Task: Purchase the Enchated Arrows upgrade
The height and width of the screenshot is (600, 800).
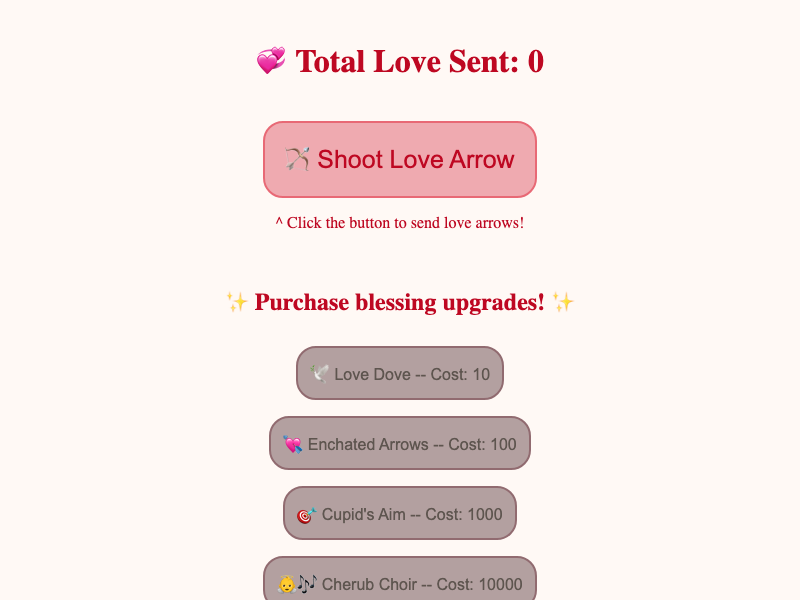Action: tap(400, 444)
